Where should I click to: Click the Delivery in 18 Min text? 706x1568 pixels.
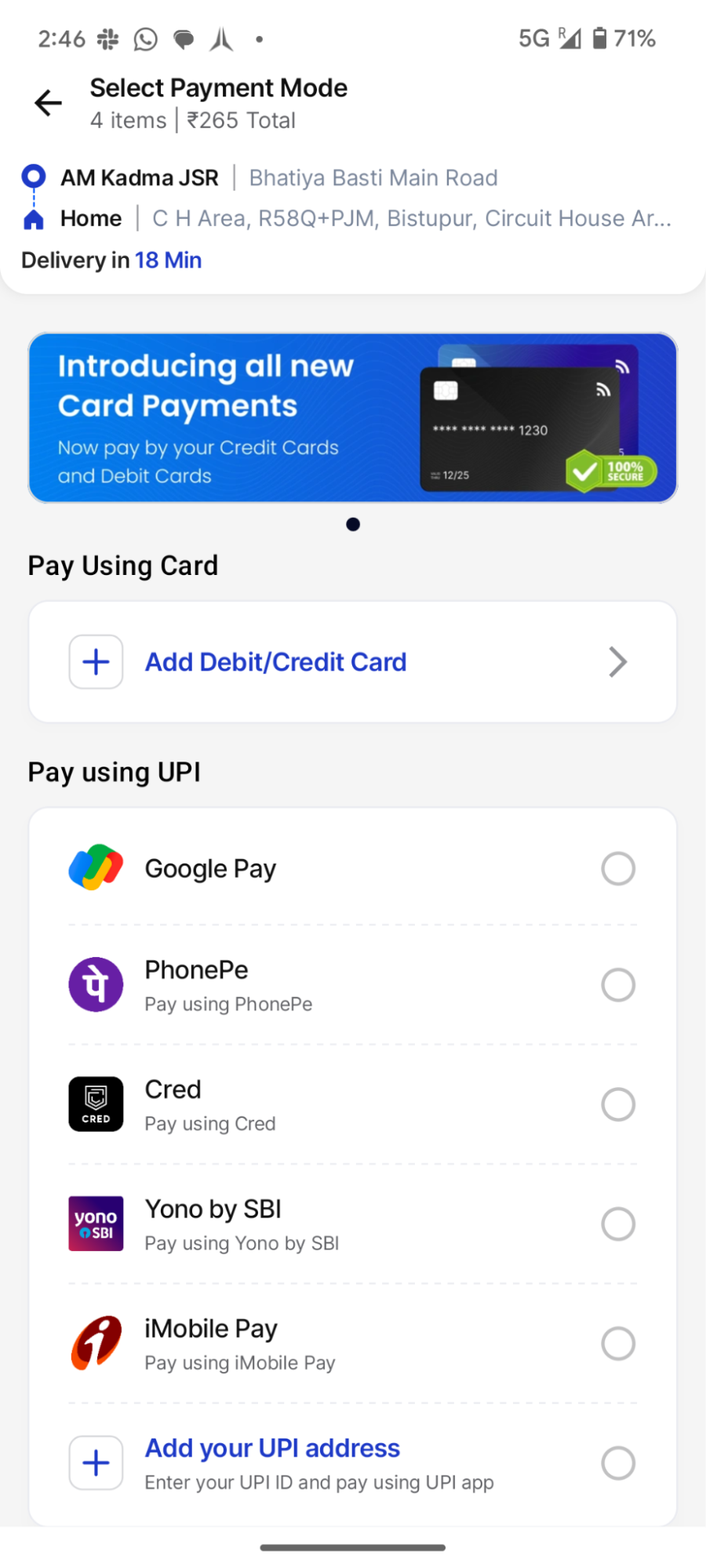click(x=110, y=260)
